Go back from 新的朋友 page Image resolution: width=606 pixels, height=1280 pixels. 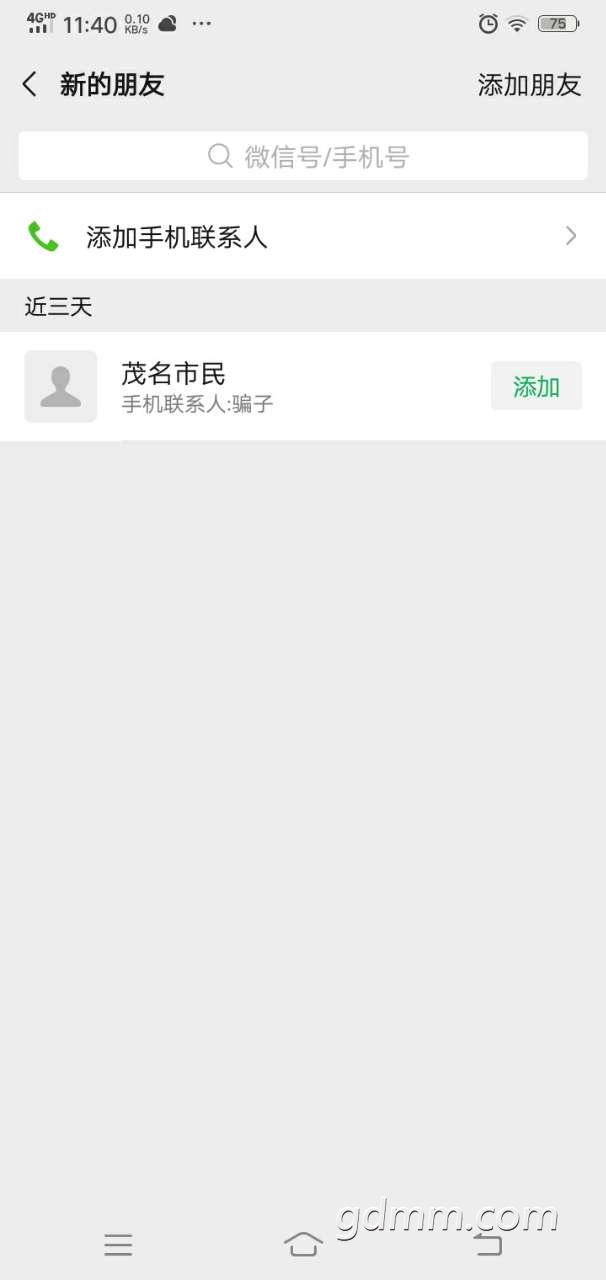coord(30,85)
